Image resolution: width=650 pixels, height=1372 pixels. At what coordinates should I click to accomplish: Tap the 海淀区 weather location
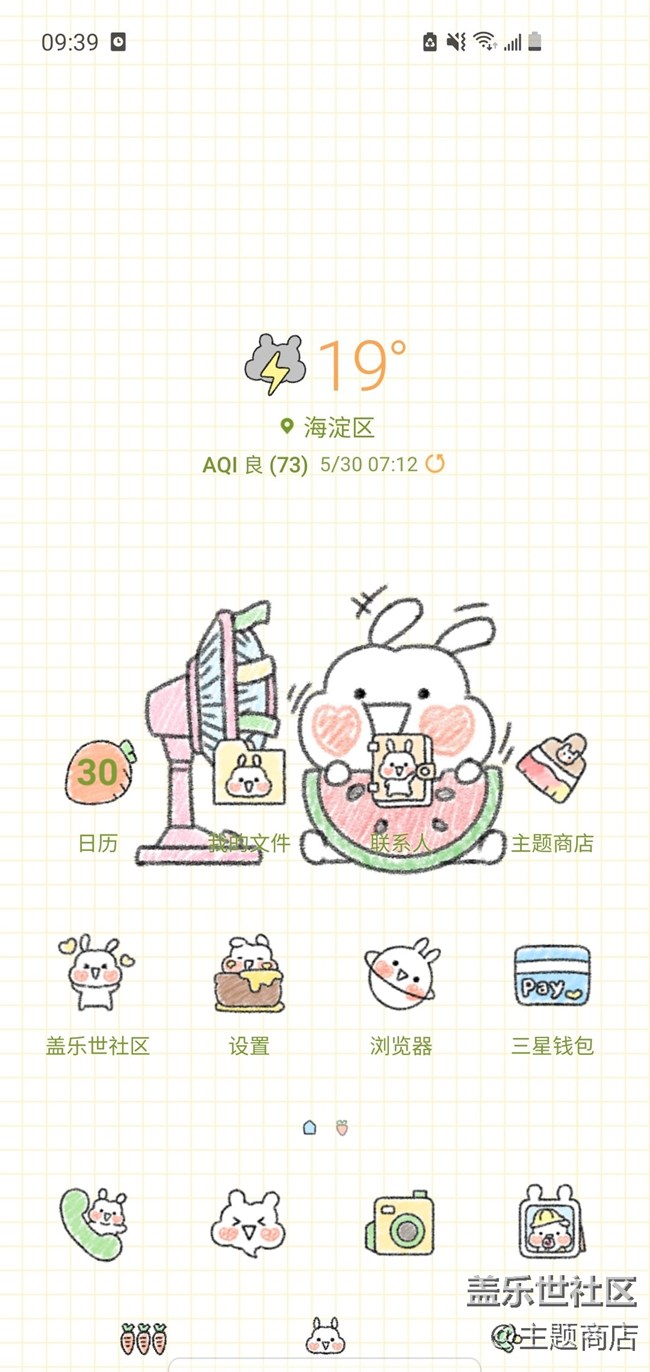tap(328, 428)
